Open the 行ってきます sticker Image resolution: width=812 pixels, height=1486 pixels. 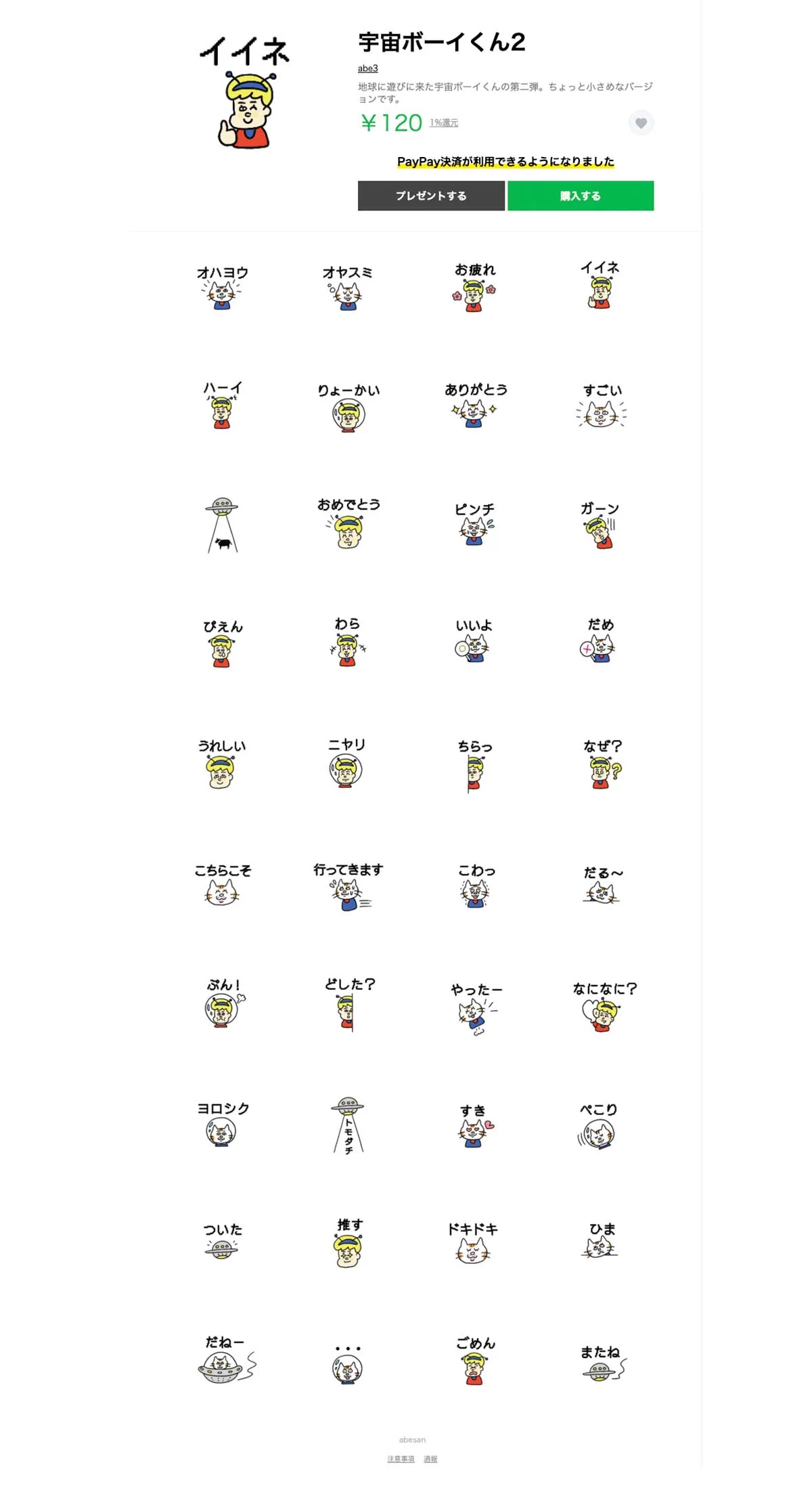click(348, 886)
